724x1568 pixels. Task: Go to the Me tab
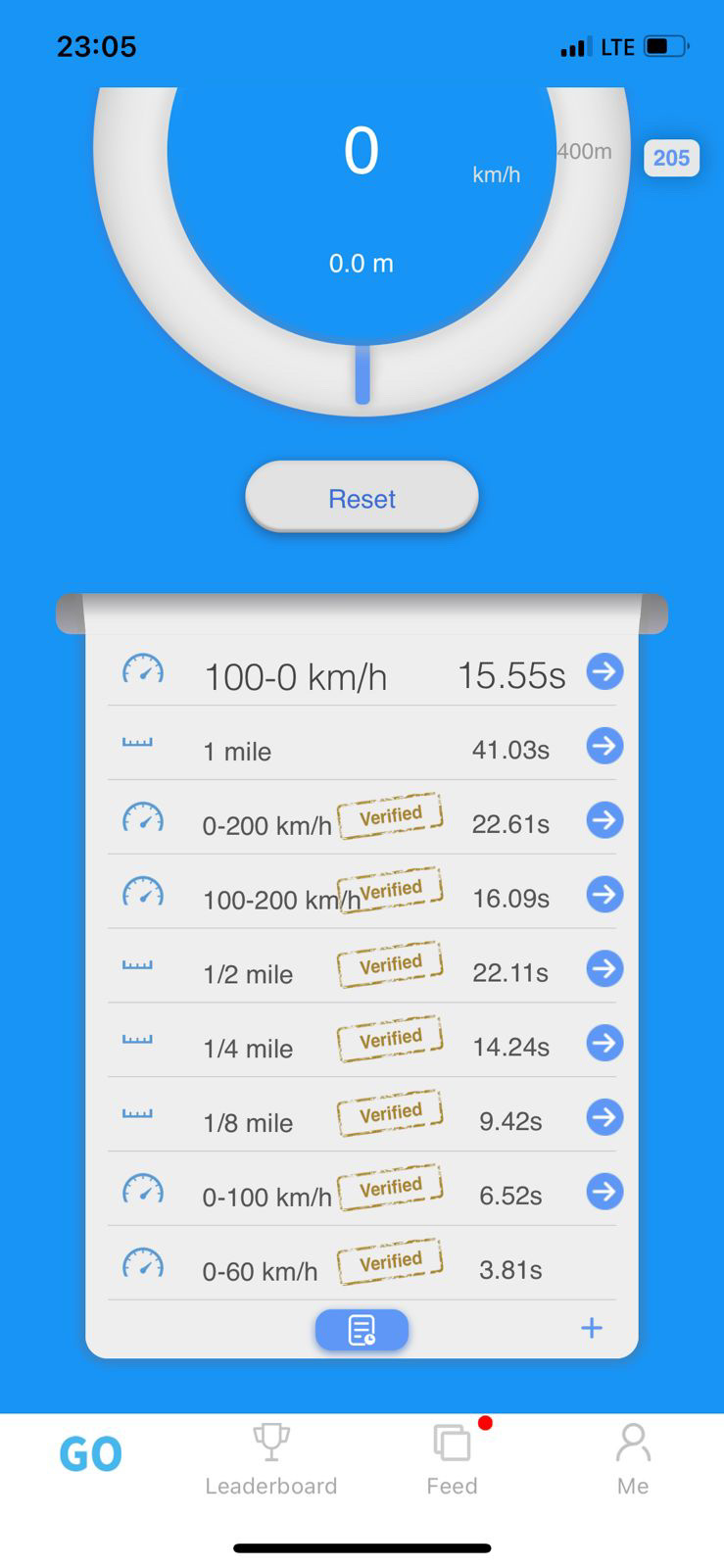633,1460
